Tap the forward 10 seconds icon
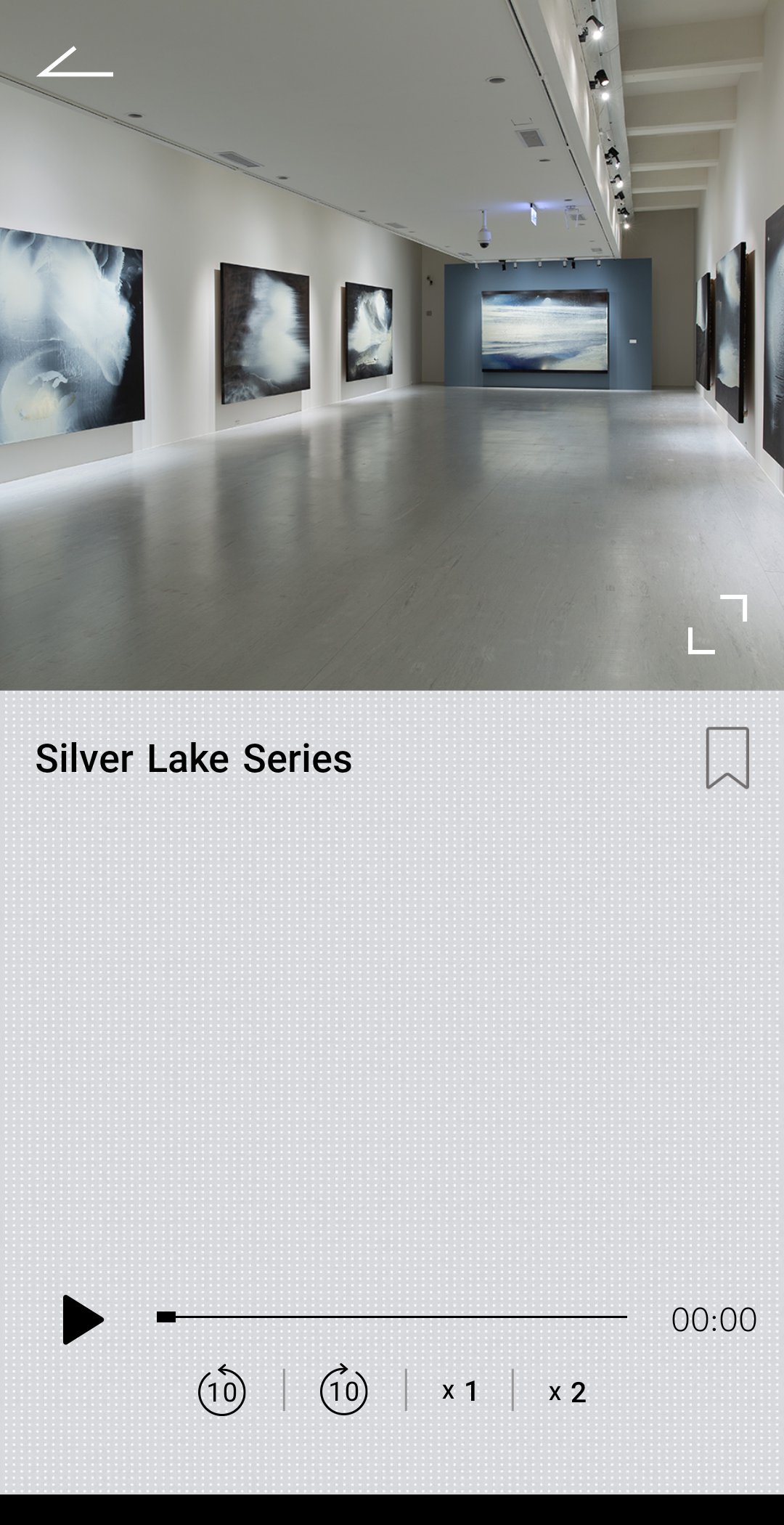 pos(343,1391)
